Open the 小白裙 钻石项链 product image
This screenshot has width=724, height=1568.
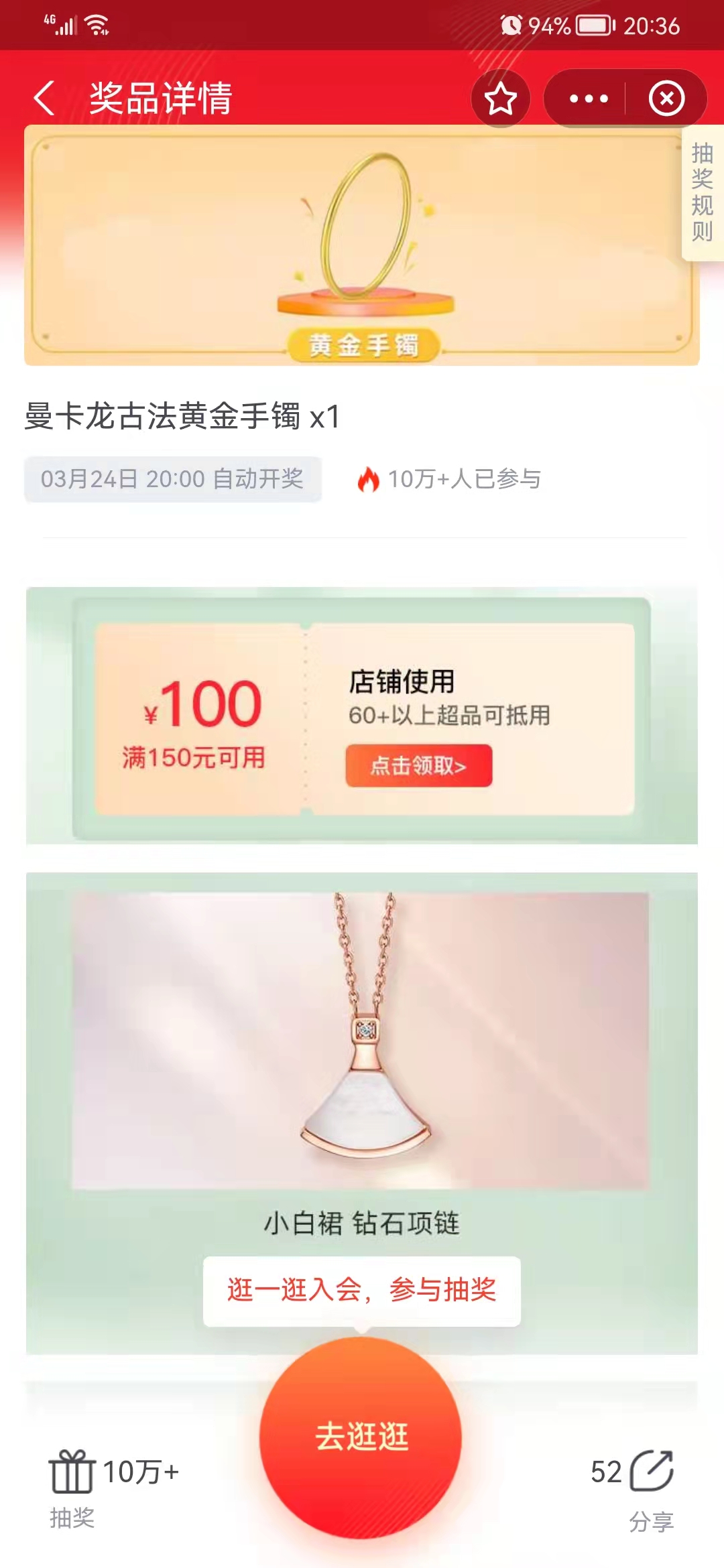coord(361,1040)
